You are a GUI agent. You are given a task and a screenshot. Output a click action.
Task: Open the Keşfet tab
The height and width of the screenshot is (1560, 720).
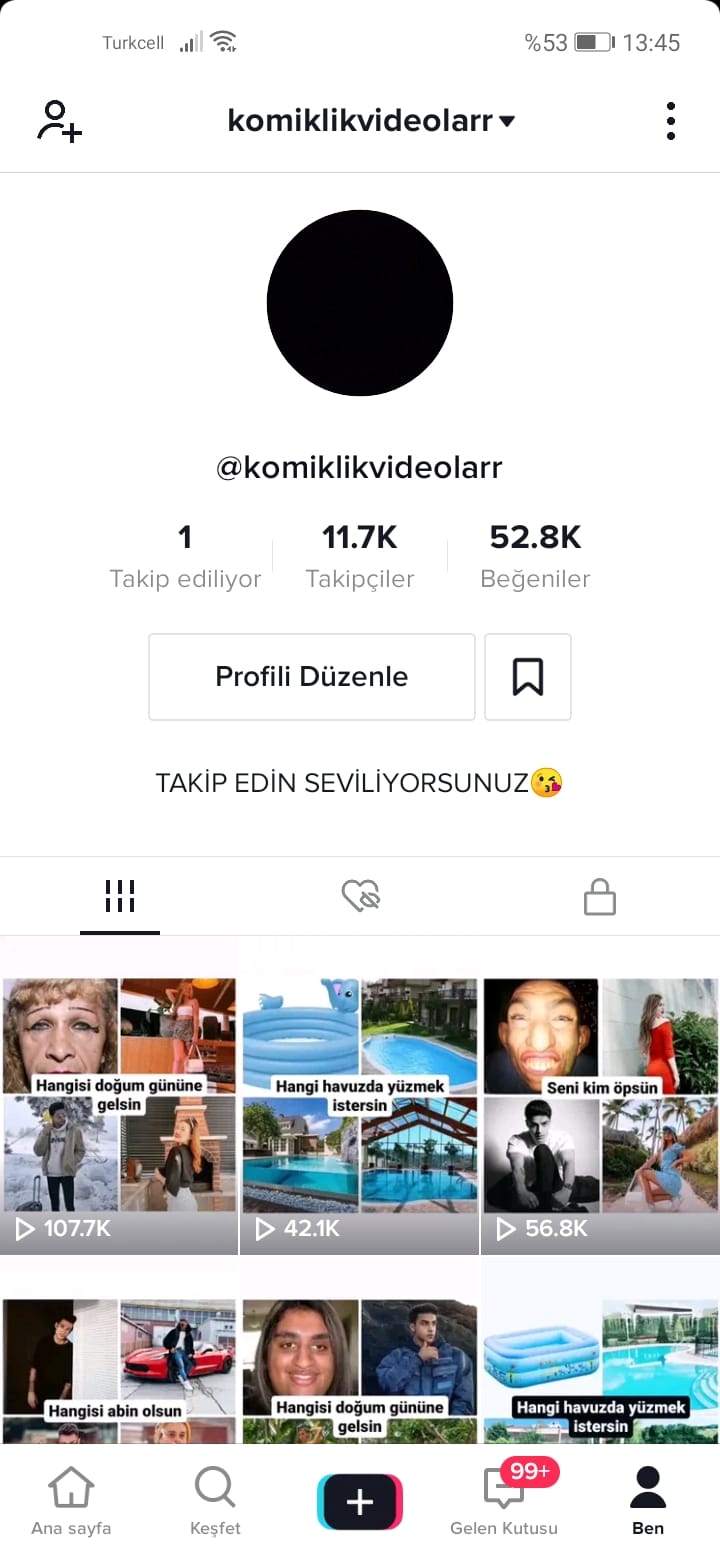coord(215,1500)
